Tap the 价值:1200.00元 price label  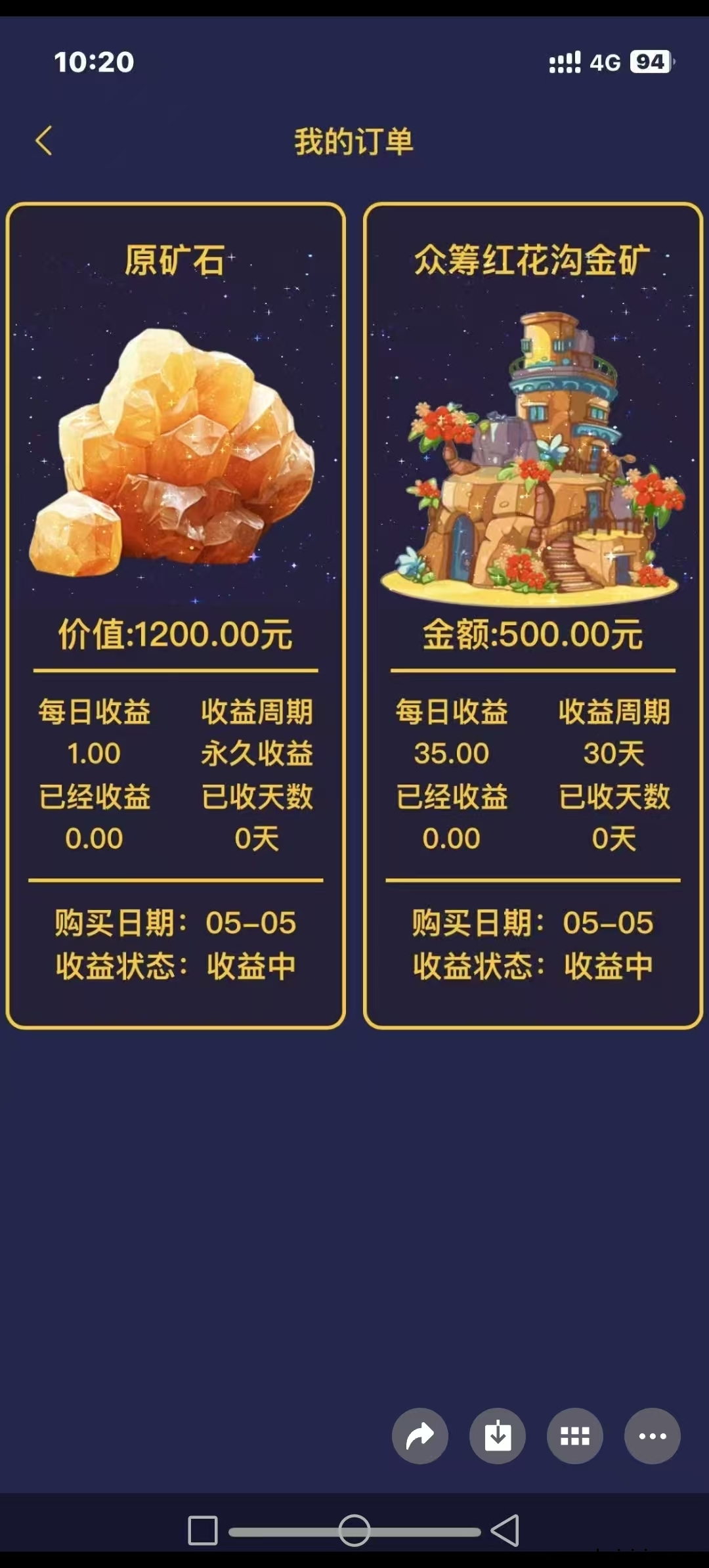(177, 634)
